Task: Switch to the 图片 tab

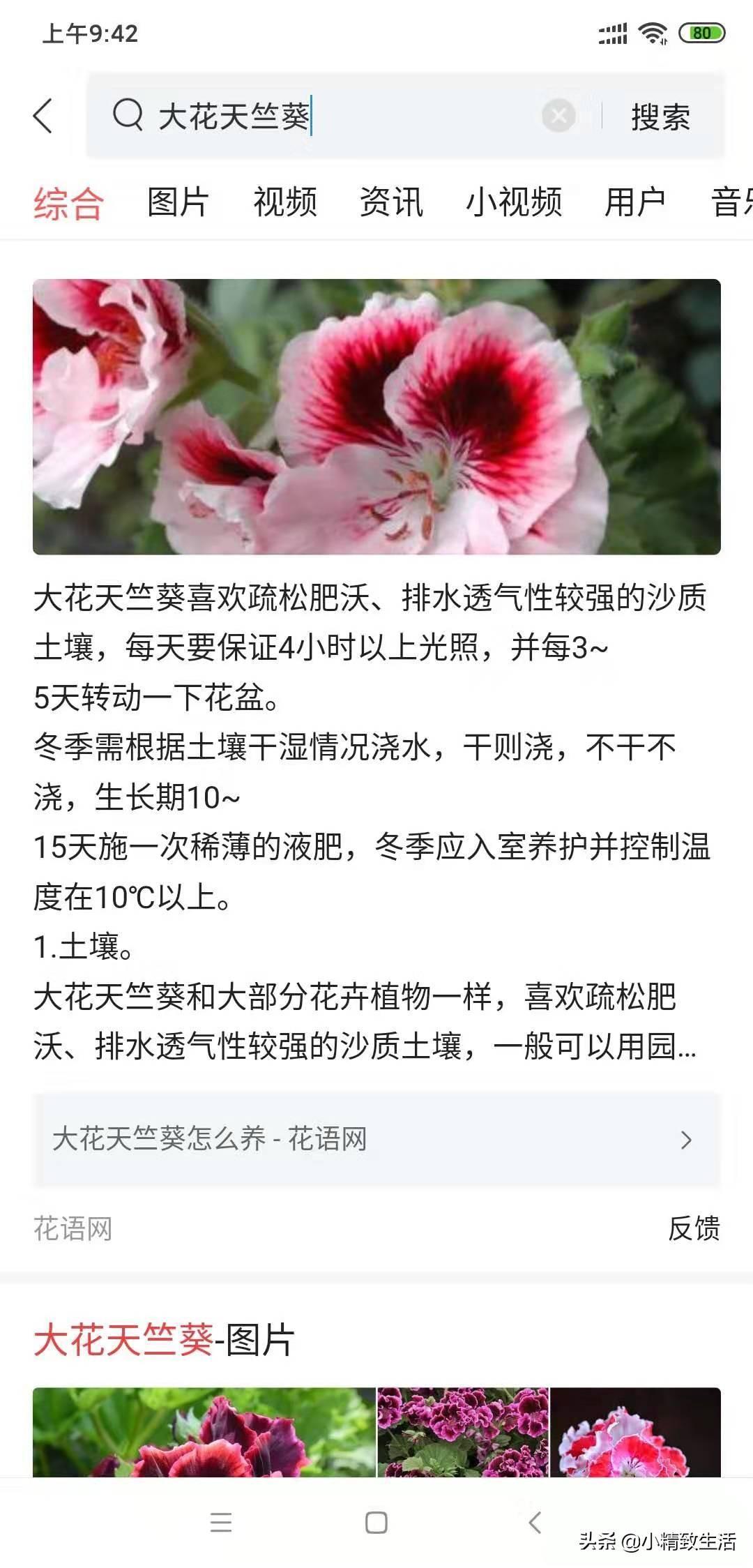Action: (178, 203)
